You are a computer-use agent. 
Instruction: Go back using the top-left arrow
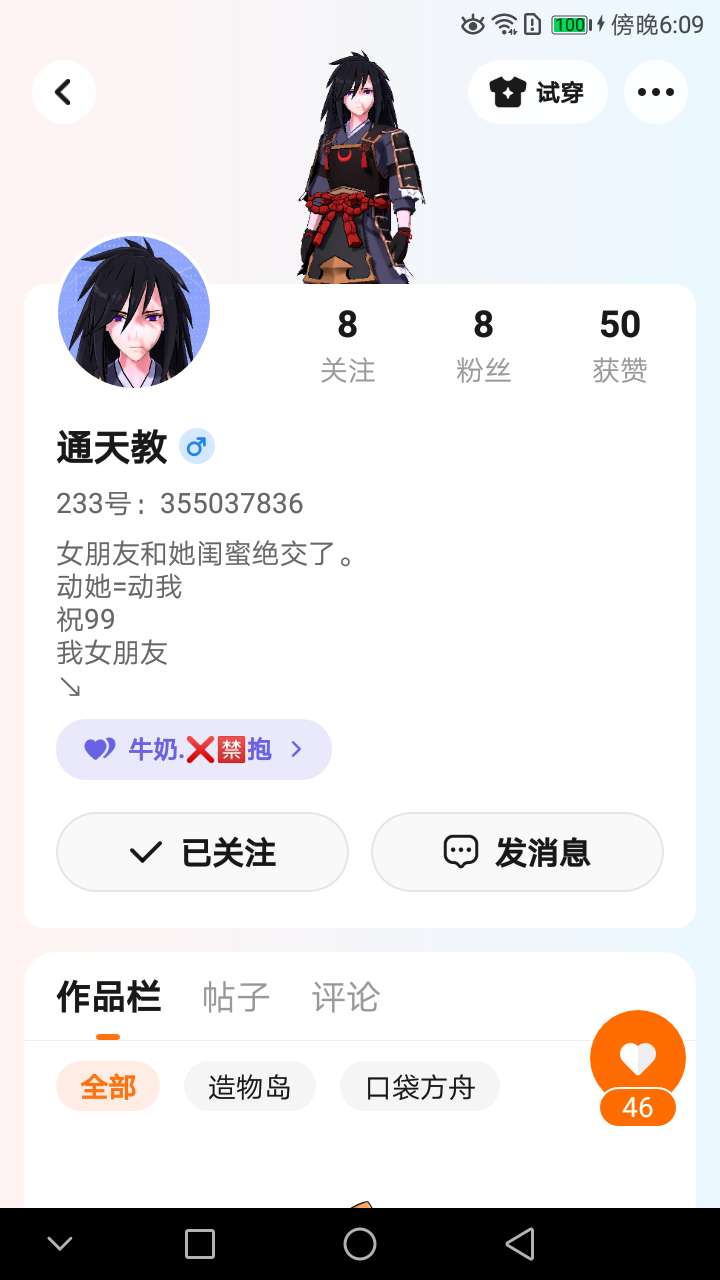click(x=63, y=92)
